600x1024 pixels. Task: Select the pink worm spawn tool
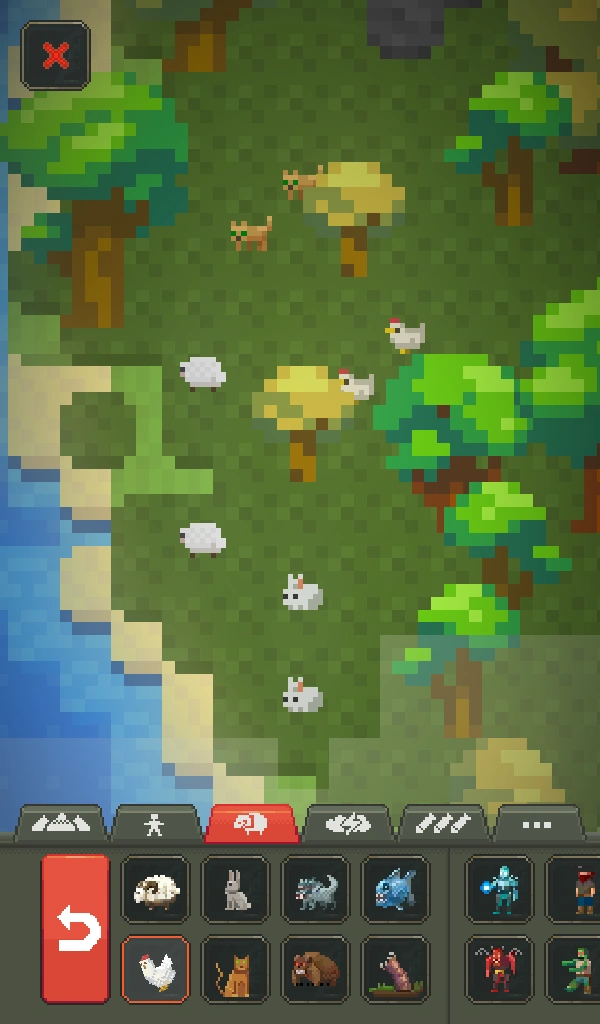tap(396, 969)
